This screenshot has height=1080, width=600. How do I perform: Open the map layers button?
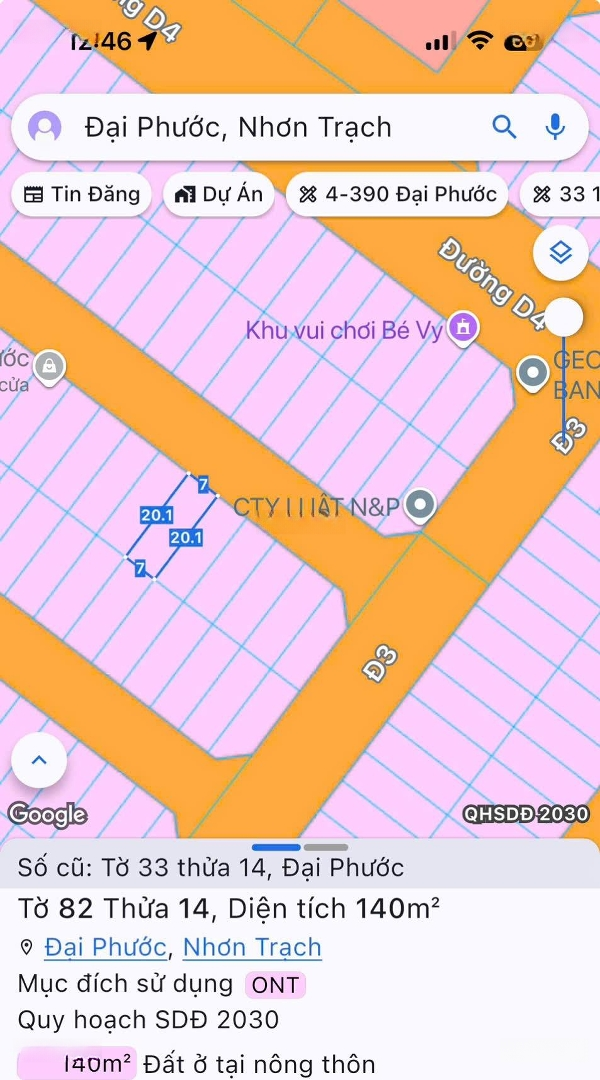pyautogui.click(x=560, y=253)
